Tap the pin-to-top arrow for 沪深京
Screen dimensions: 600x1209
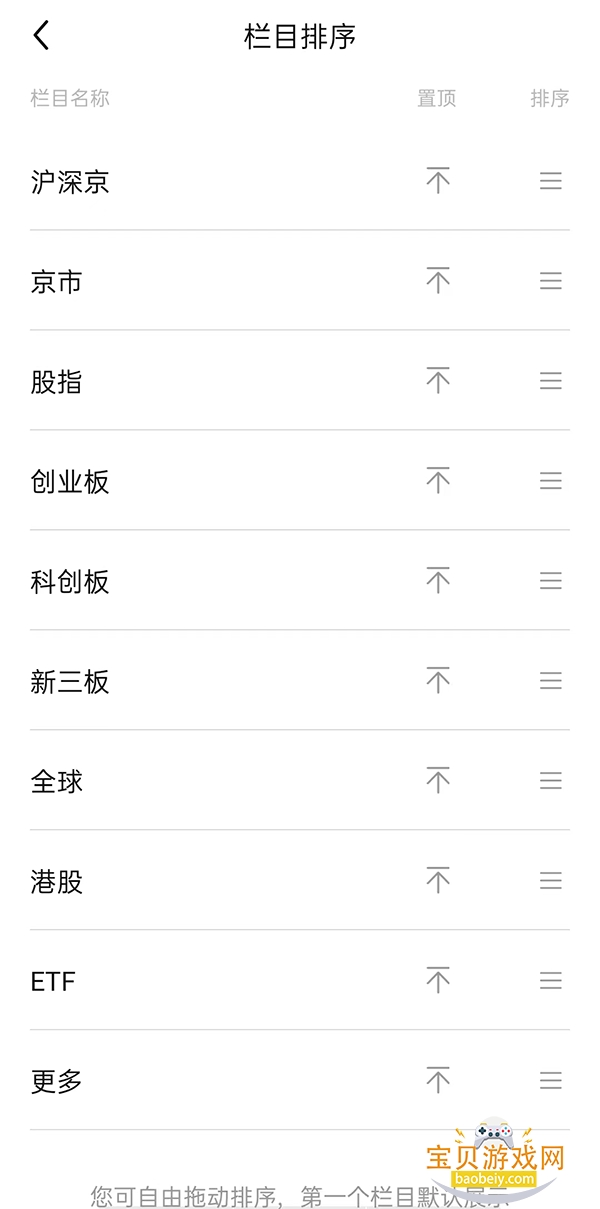(438, 181)
